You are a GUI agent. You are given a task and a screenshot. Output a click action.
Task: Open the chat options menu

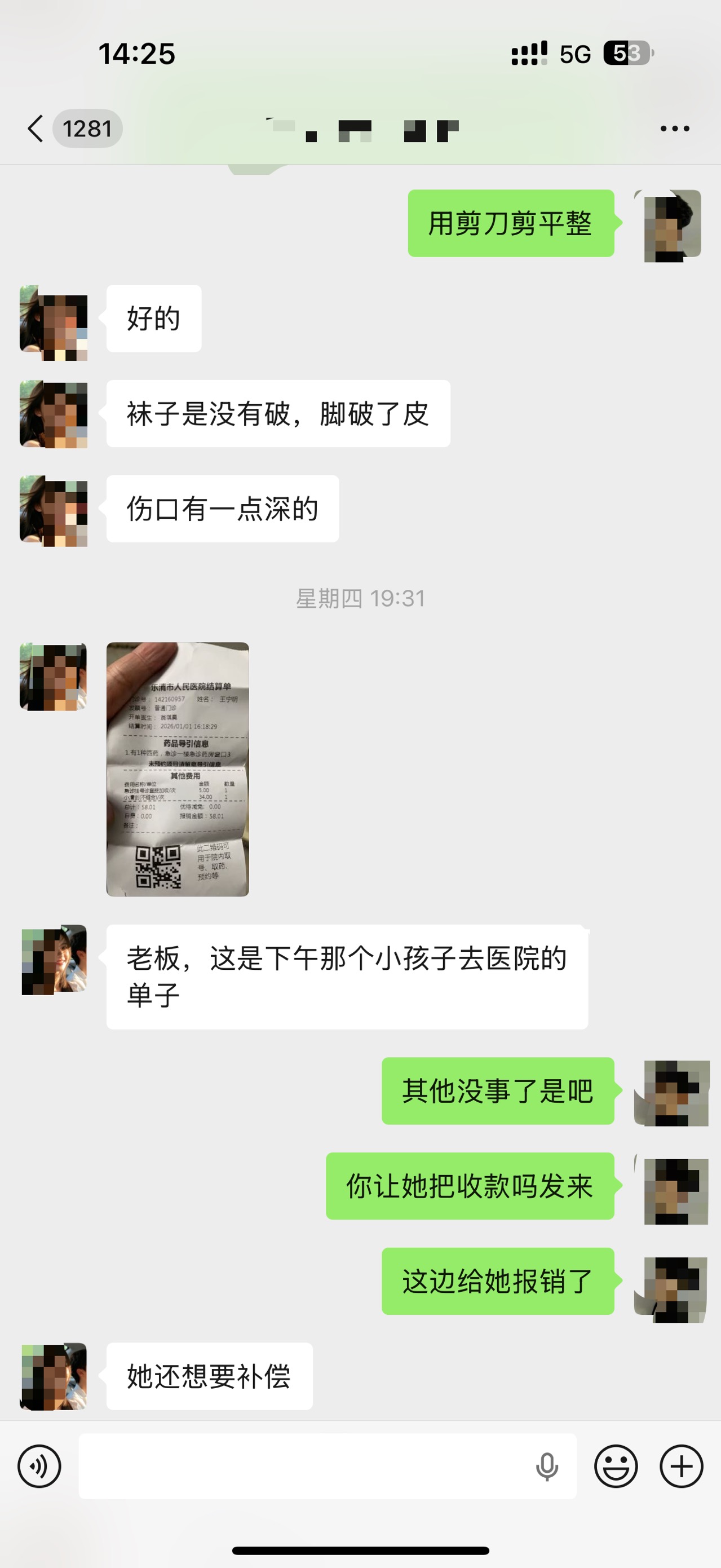tap(674, 129)
